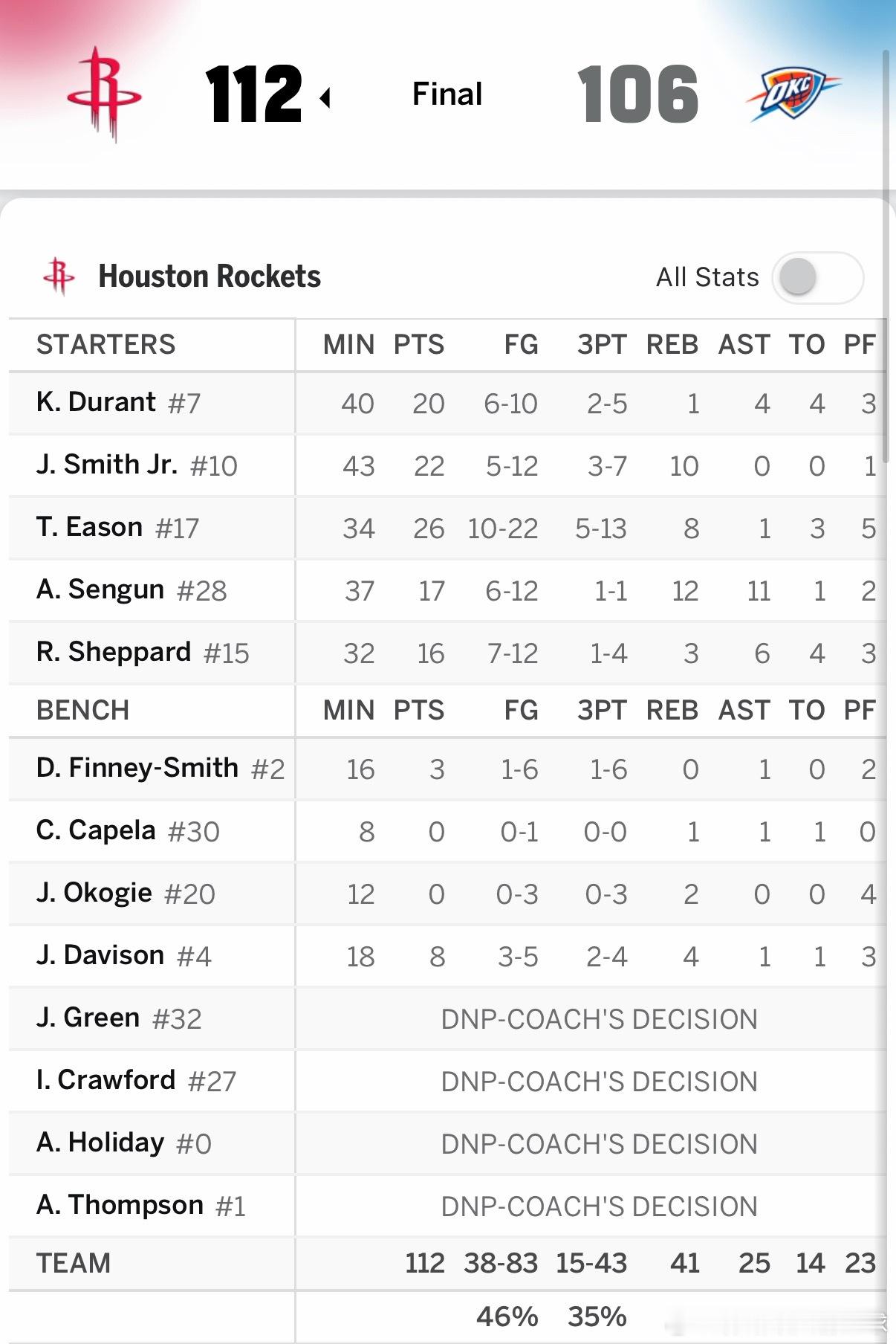Screen dimensions: 896x1344
Task: Open A. Sengun's player profile
Action: tap(100, 590)
